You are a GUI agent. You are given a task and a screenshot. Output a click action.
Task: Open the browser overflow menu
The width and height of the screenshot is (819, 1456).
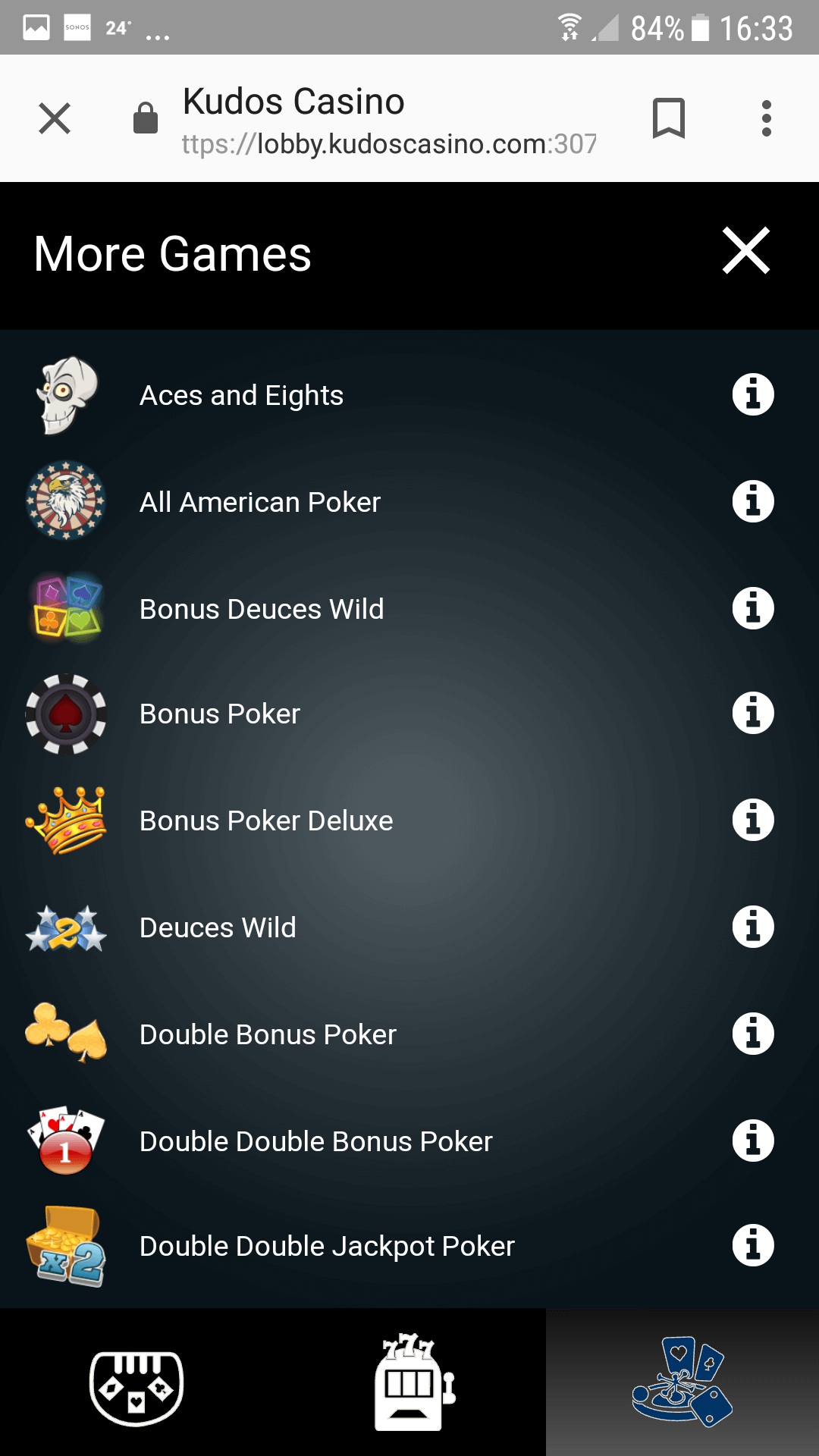click(767, 118)
